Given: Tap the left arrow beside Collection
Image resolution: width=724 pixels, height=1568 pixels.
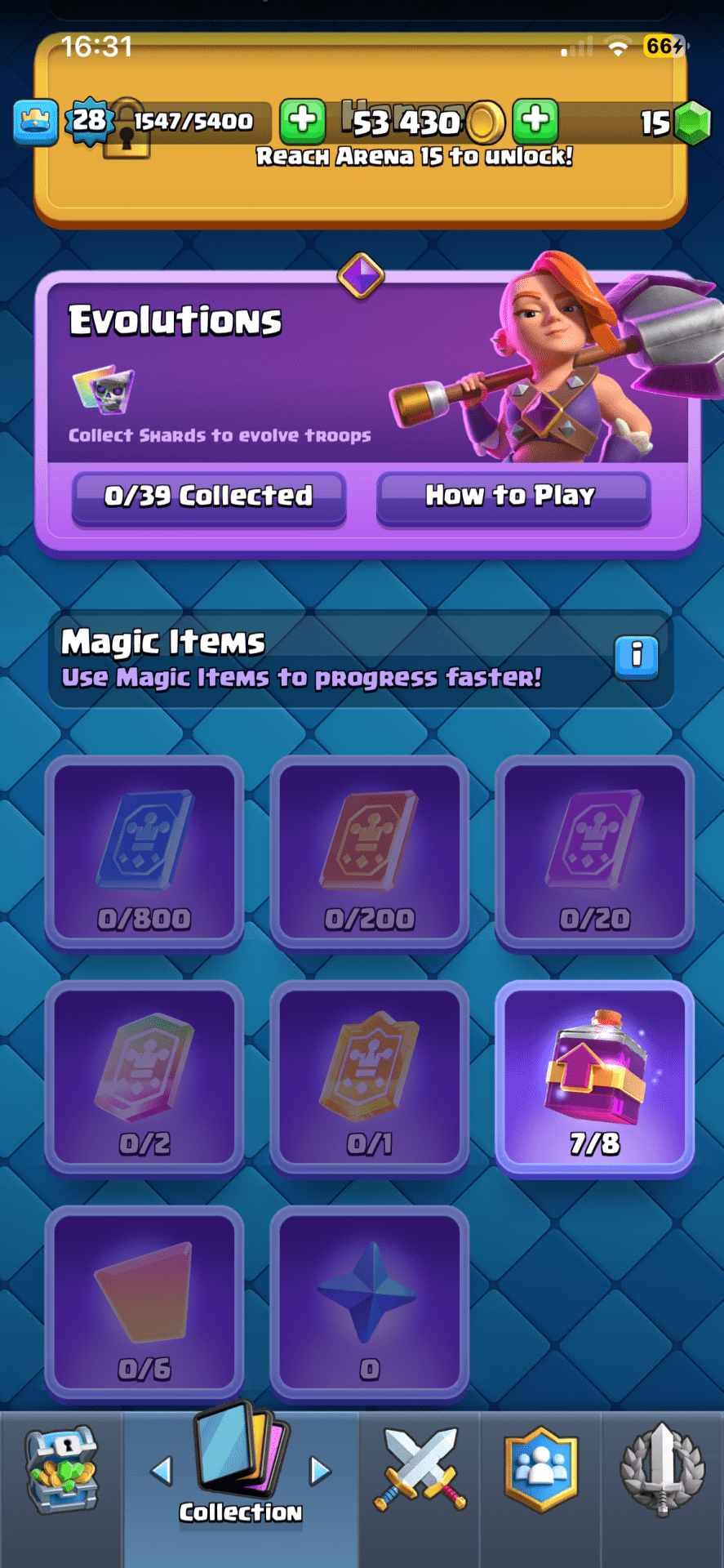Looking at the screenshot, I should 162,1472.
